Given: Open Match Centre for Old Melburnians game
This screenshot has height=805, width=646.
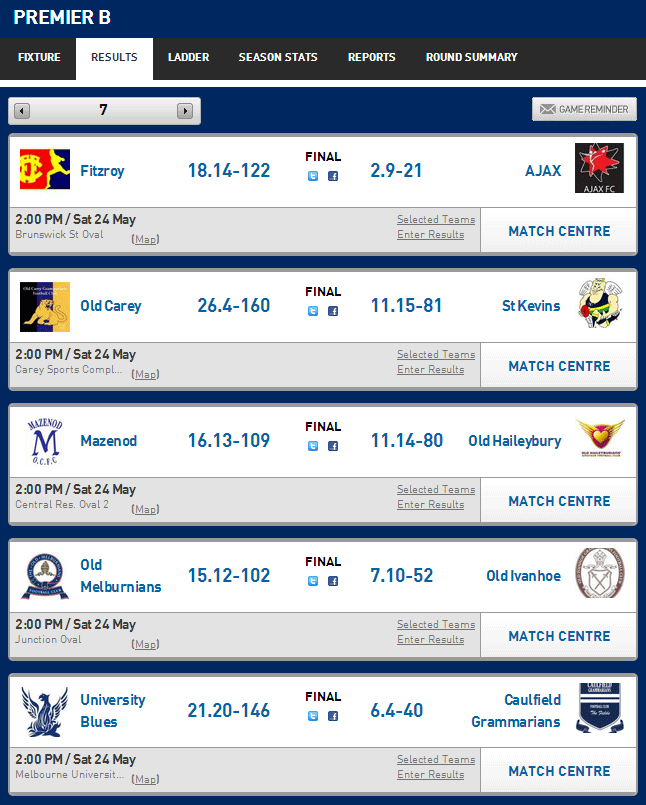Looking at the screenshot, I should coord(559,636).
